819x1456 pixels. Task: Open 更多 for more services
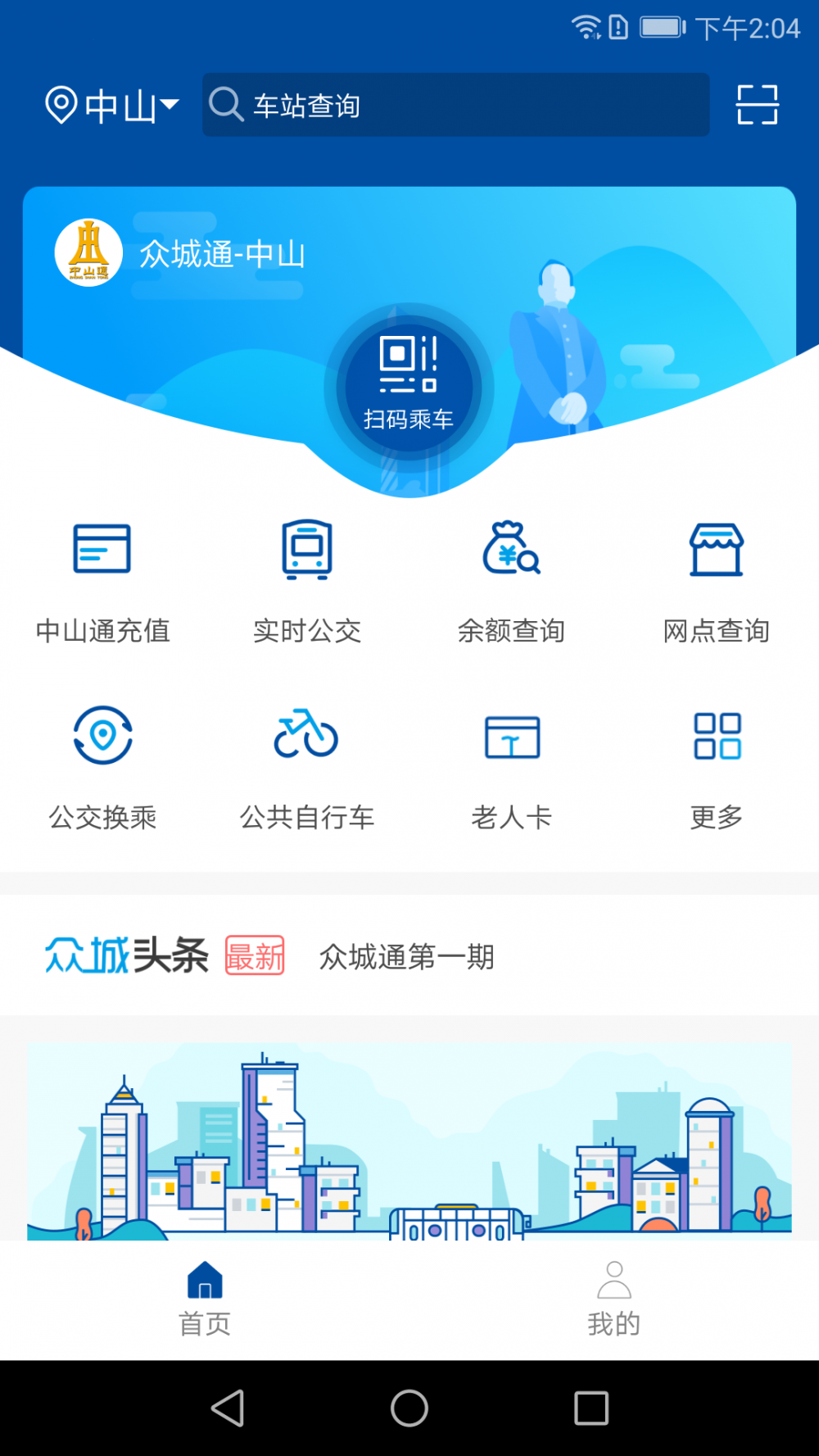tap(717, 769)
